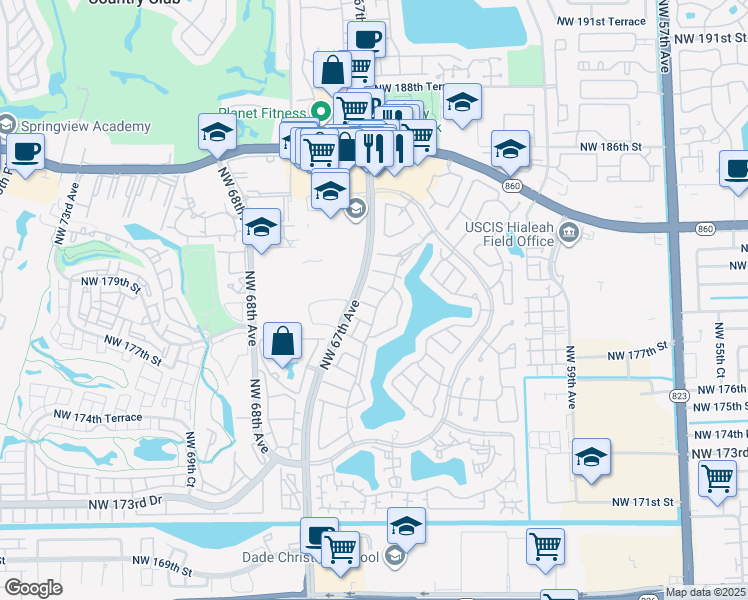748x600 pixels.
Task: Select school marker above Dade Christian School
Action: pyautogui.click(x=406, y=529)
